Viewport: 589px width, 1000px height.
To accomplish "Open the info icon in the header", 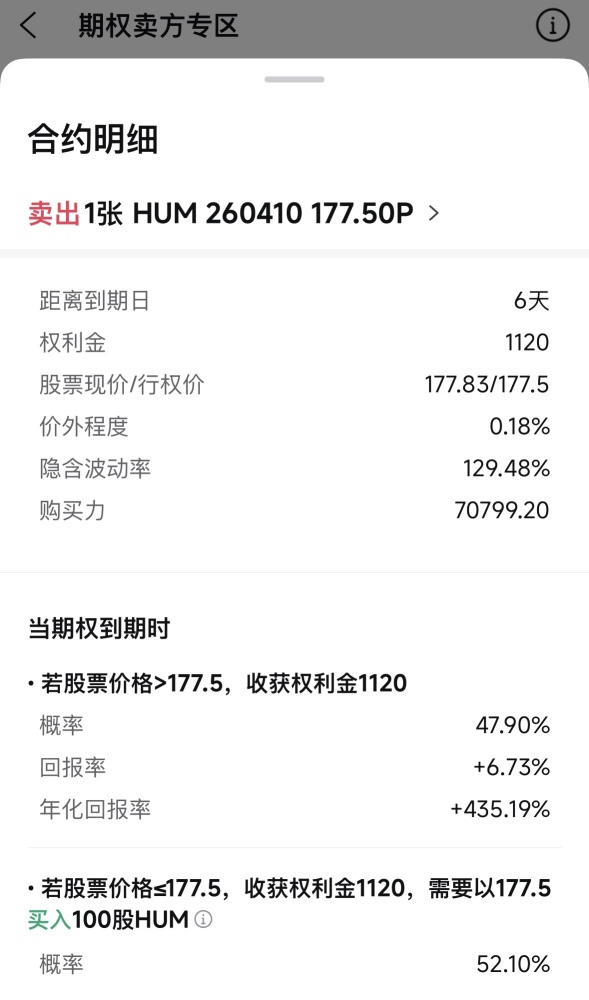I will (552, 26).
